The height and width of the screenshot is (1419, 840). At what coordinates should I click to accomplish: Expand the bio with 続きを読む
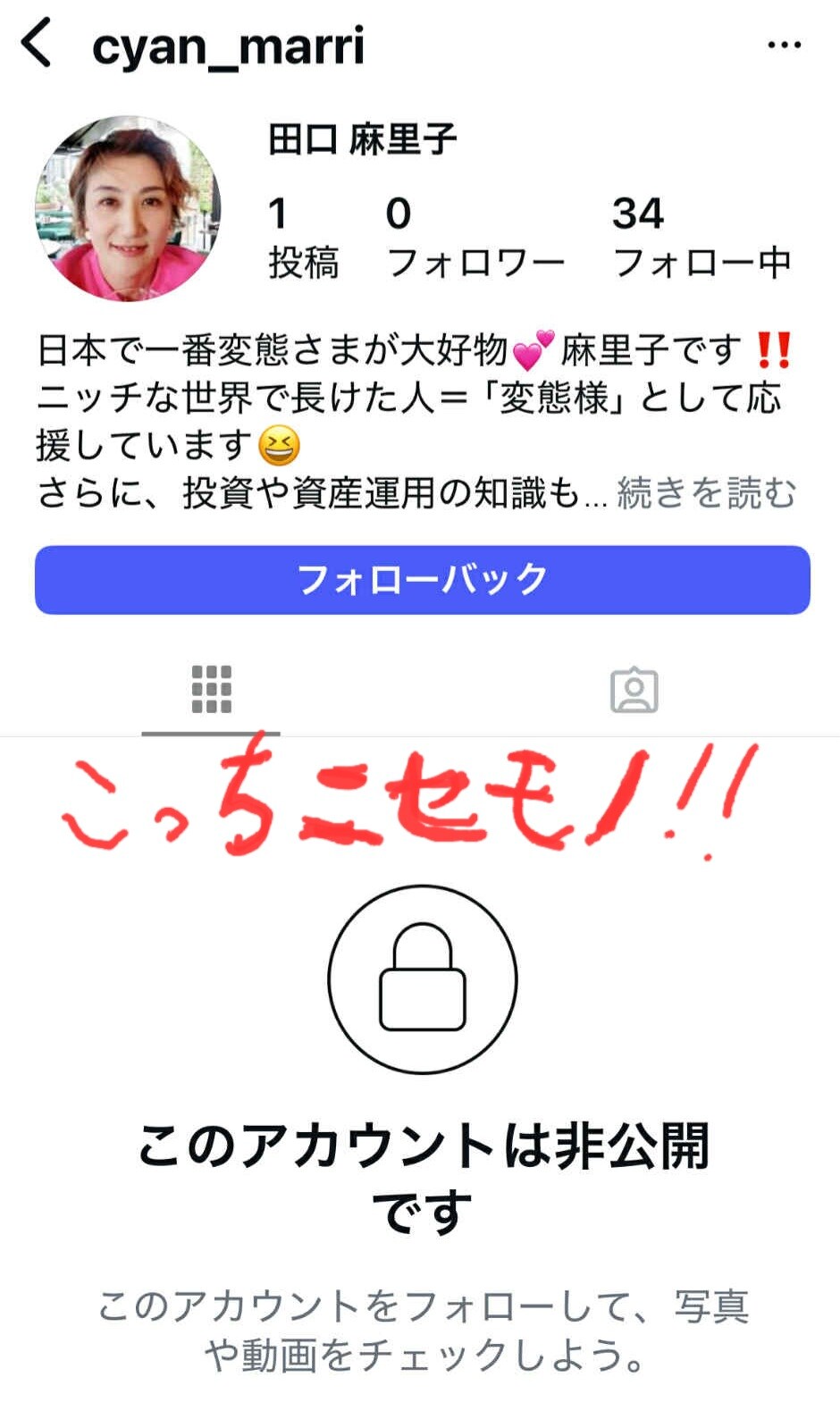click(x=706, y=492)
